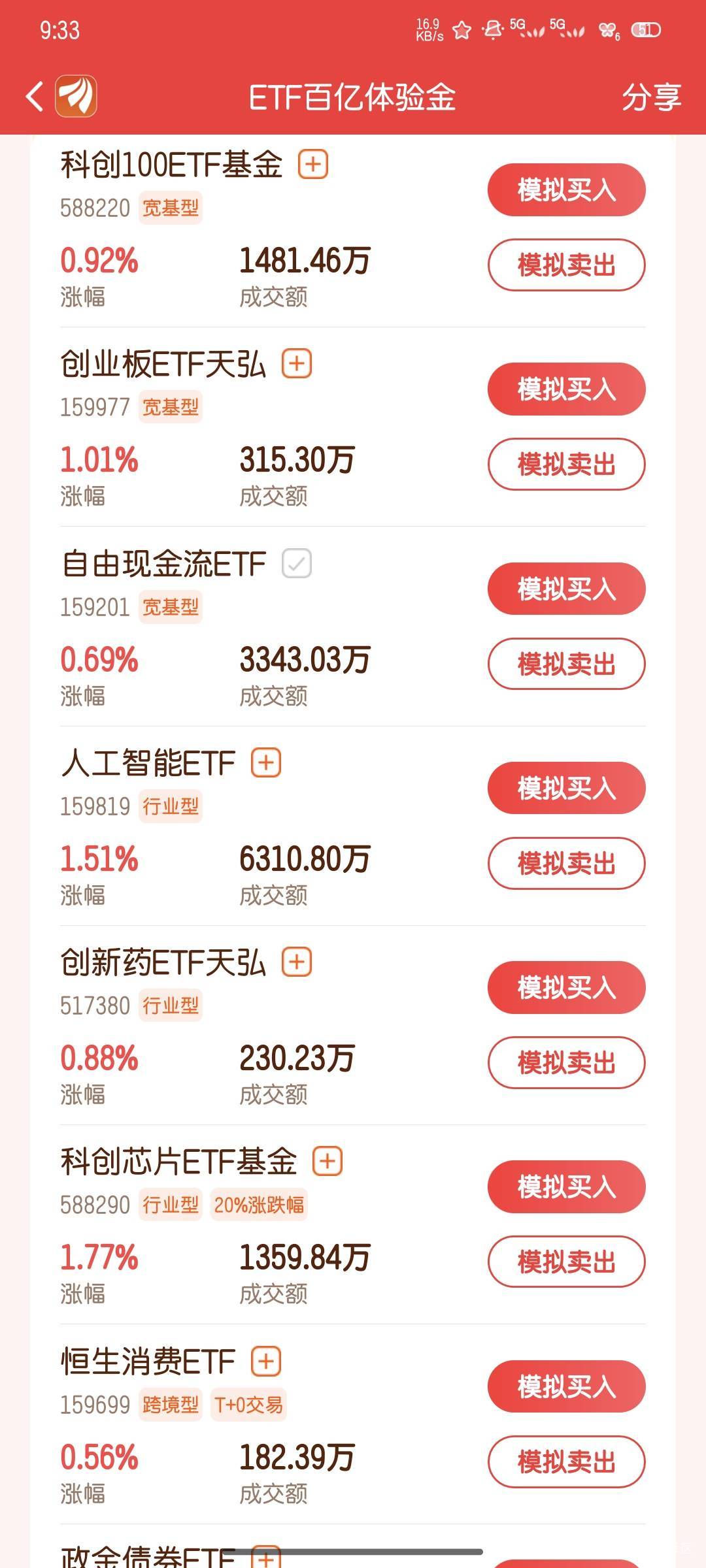This screenshot has height=1568, width=706.
Task: Simulate selling 创业板ETF天弘
Action: click(566, 464)
